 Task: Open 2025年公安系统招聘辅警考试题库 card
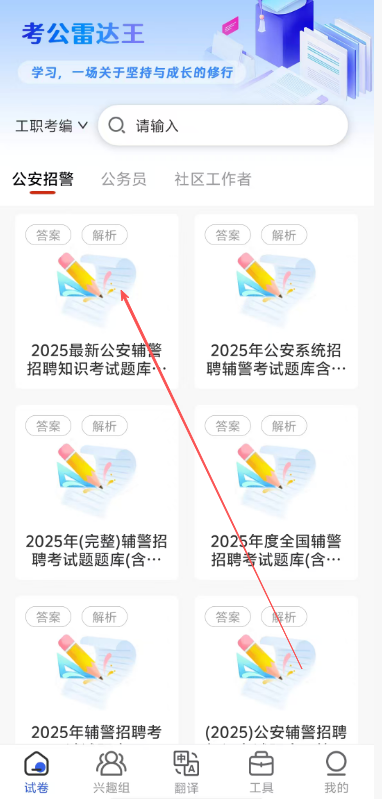pyautogui.click(x=276, y=302)
